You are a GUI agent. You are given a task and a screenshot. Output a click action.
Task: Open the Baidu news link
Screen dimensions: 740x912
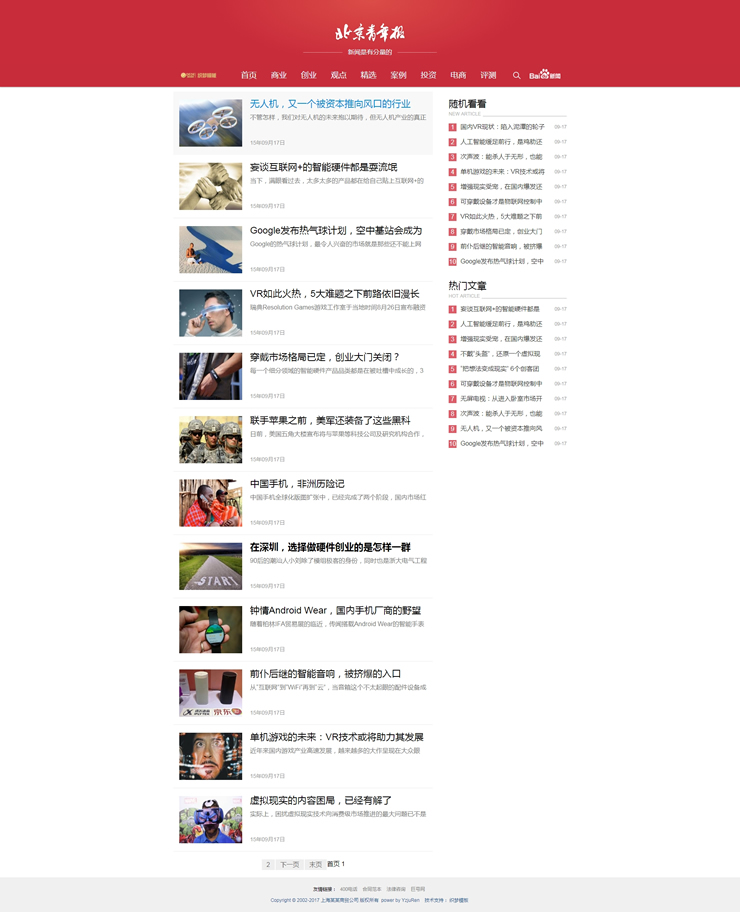point(545,75)
